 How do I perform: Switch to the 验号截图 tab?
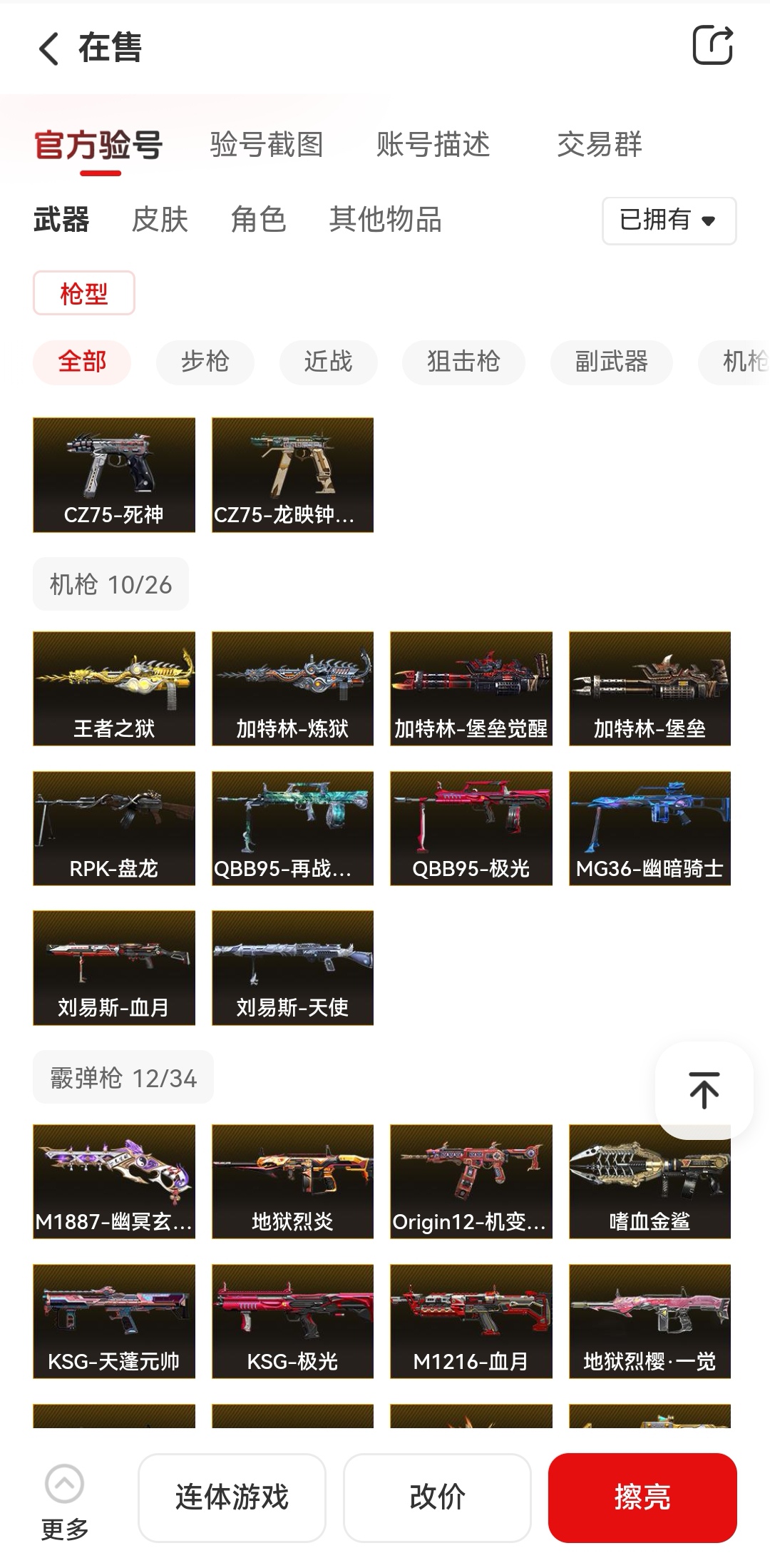[266, 145]
